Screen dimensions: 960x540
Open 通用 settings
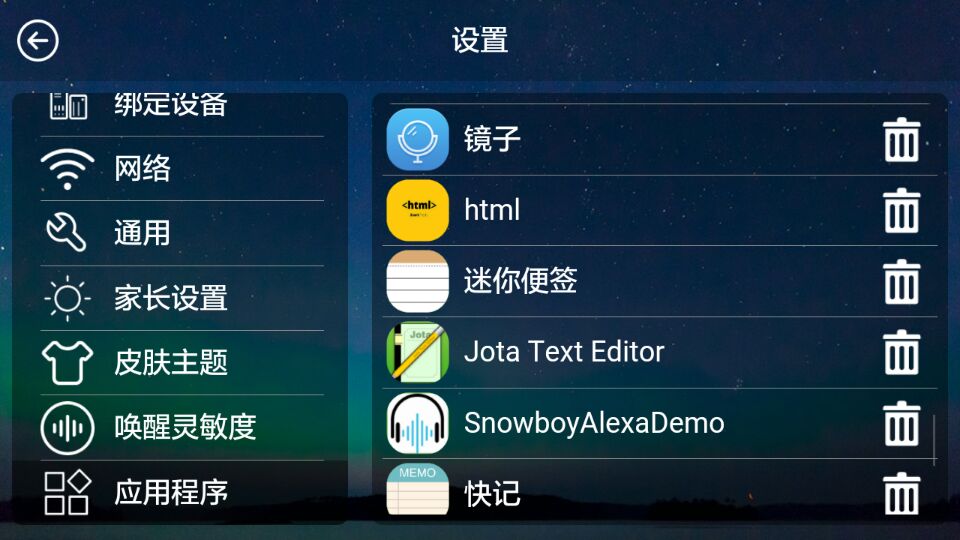pyautogui.click(x=142, y=233)
